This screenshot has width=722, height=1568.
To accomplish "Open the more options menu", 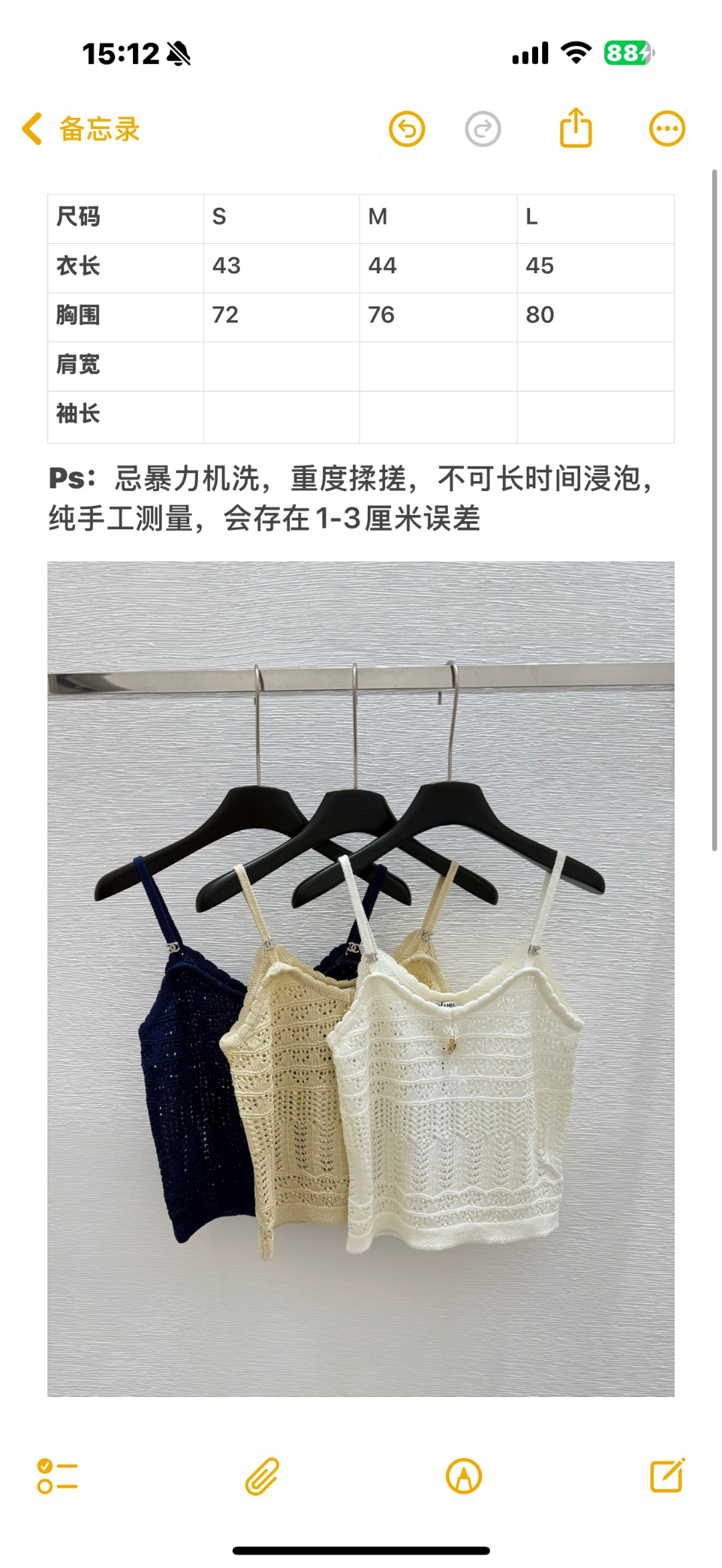I will pos(667,128).
